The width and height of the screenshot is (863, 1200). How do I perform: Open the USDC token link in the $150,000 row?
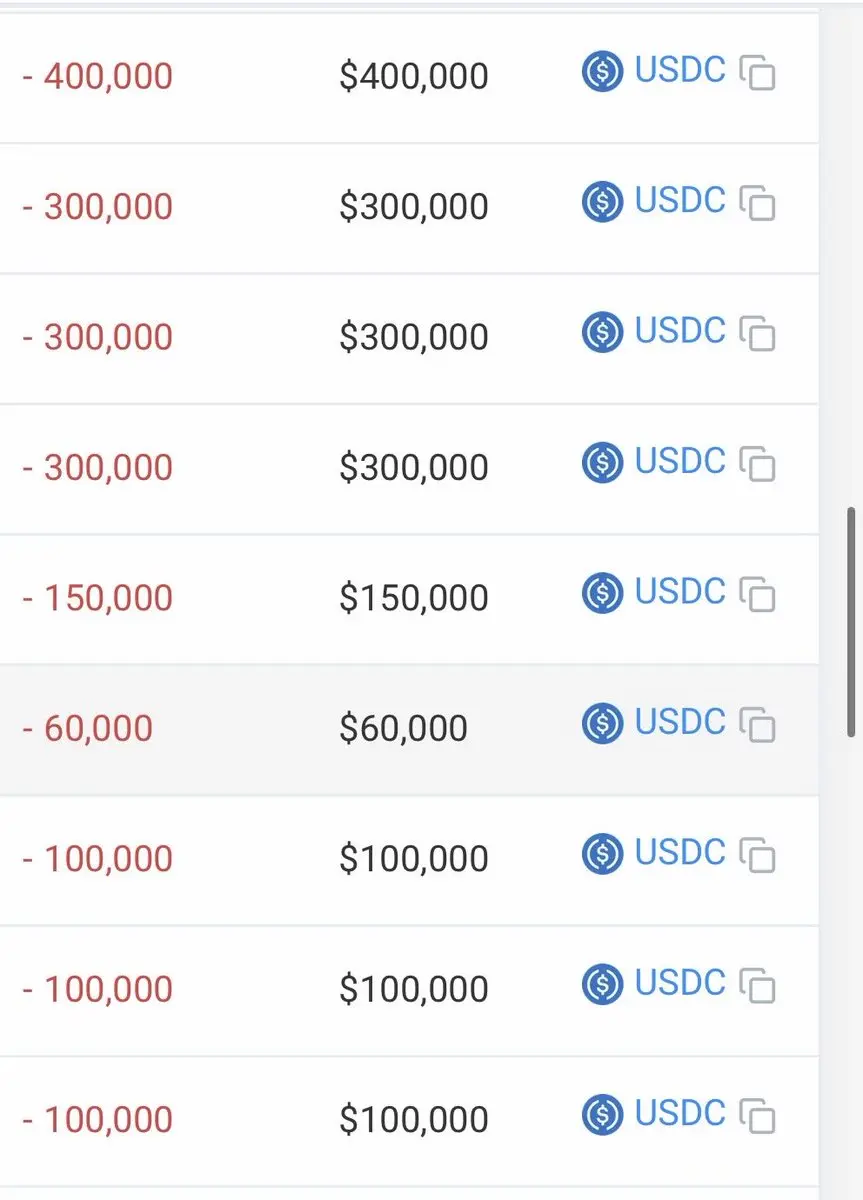[679, 592]
